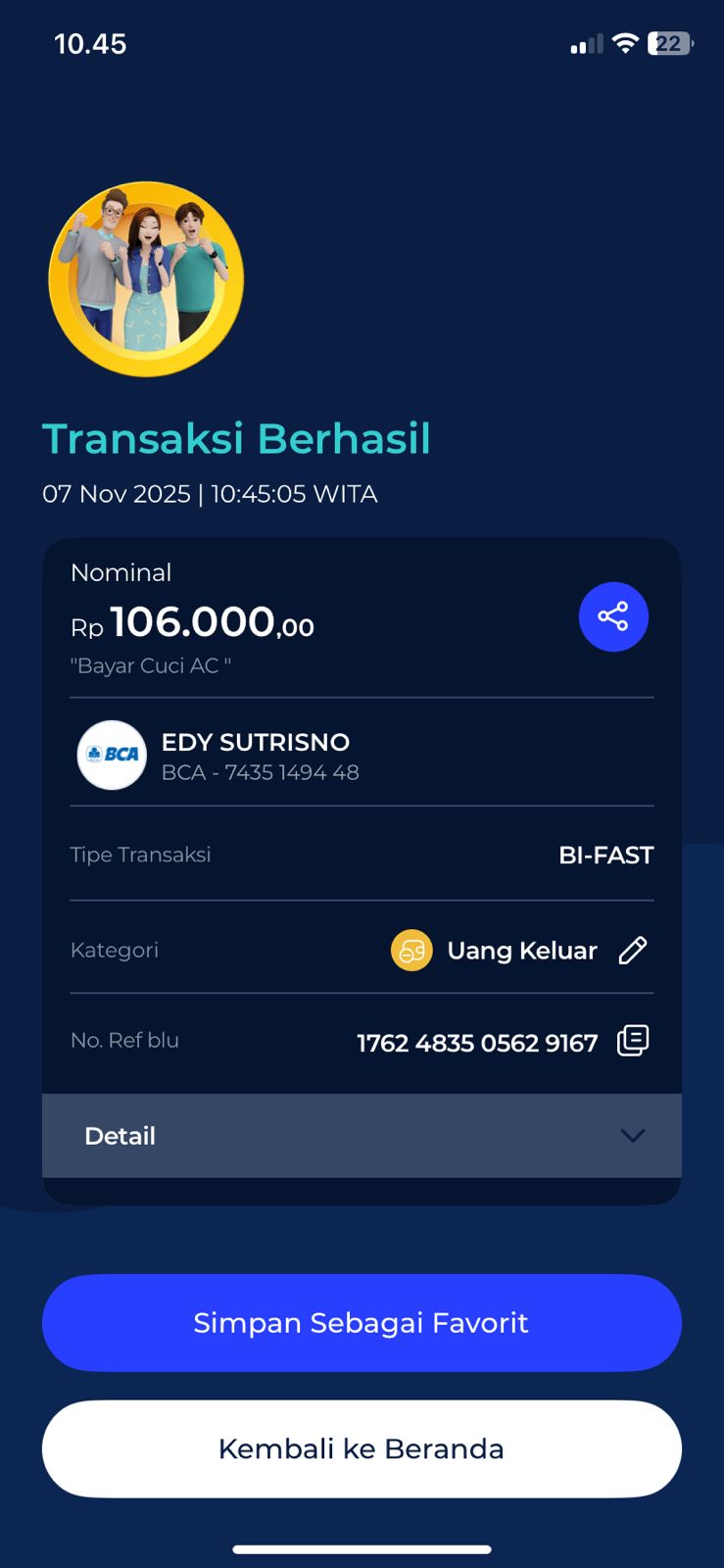
Task: Edit the Uang Keluar category
Action: tap(633, 950)
